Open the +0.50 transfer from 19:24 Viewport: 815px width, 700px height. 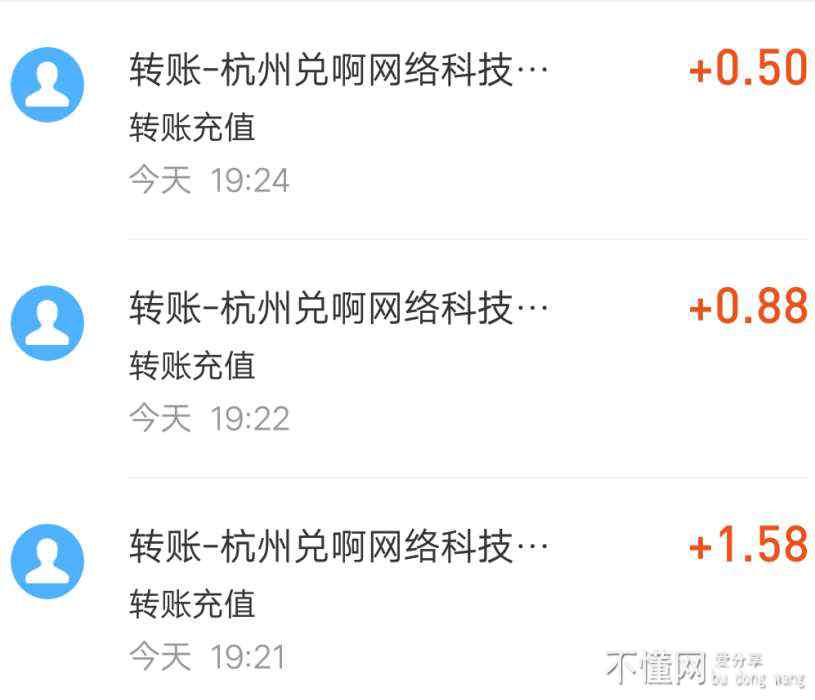pyautogui.click(x=408, y=125)
